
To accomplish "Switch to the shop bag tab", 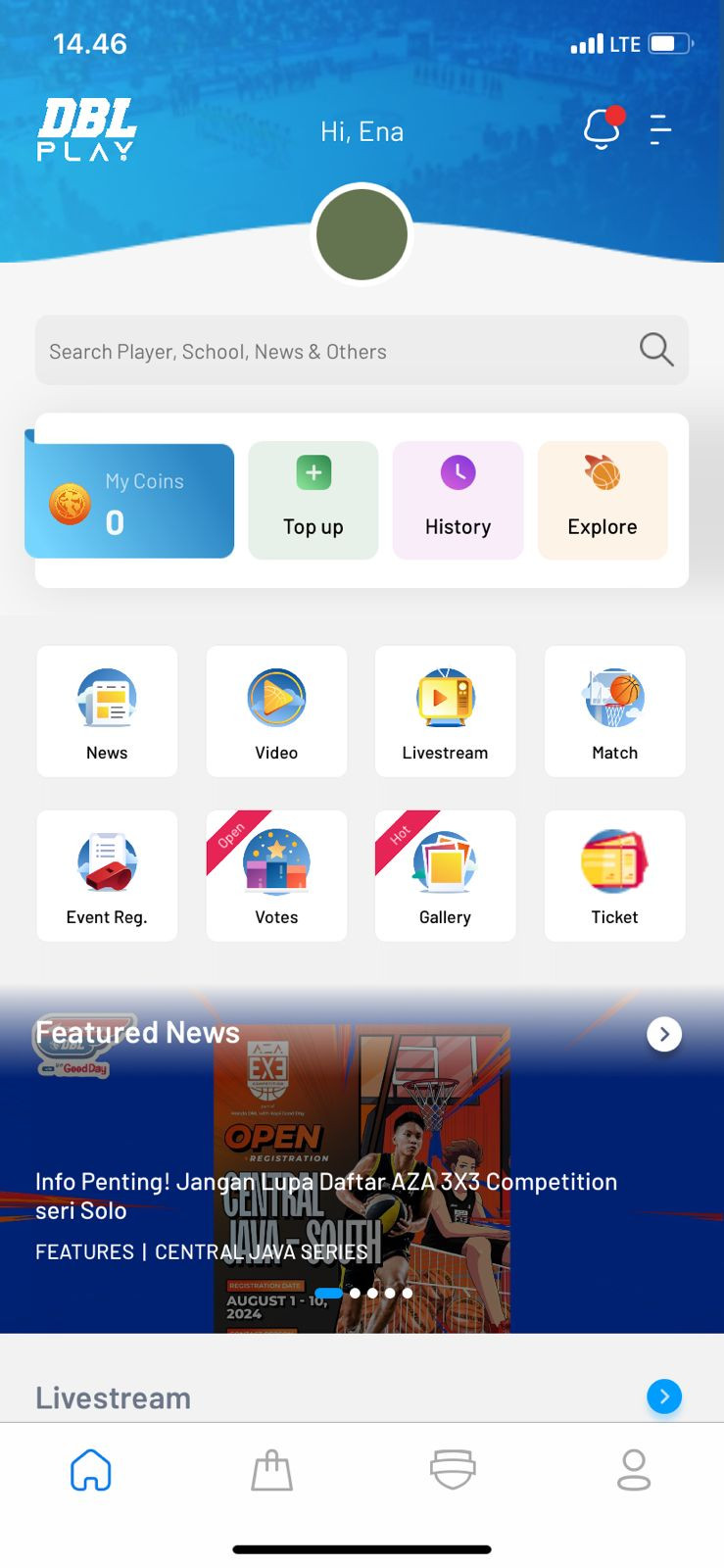I will (271, 1470).
